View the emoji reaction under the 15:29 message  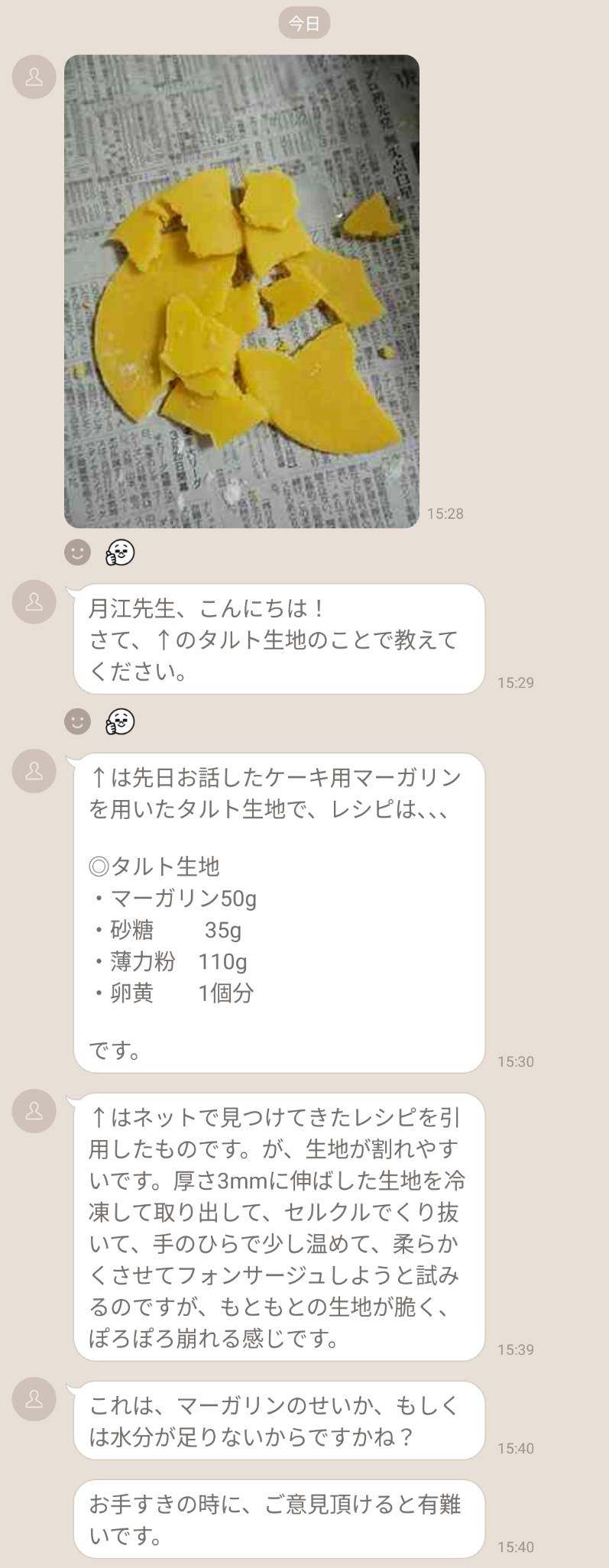pyautogui.click(x=120, y=721)
